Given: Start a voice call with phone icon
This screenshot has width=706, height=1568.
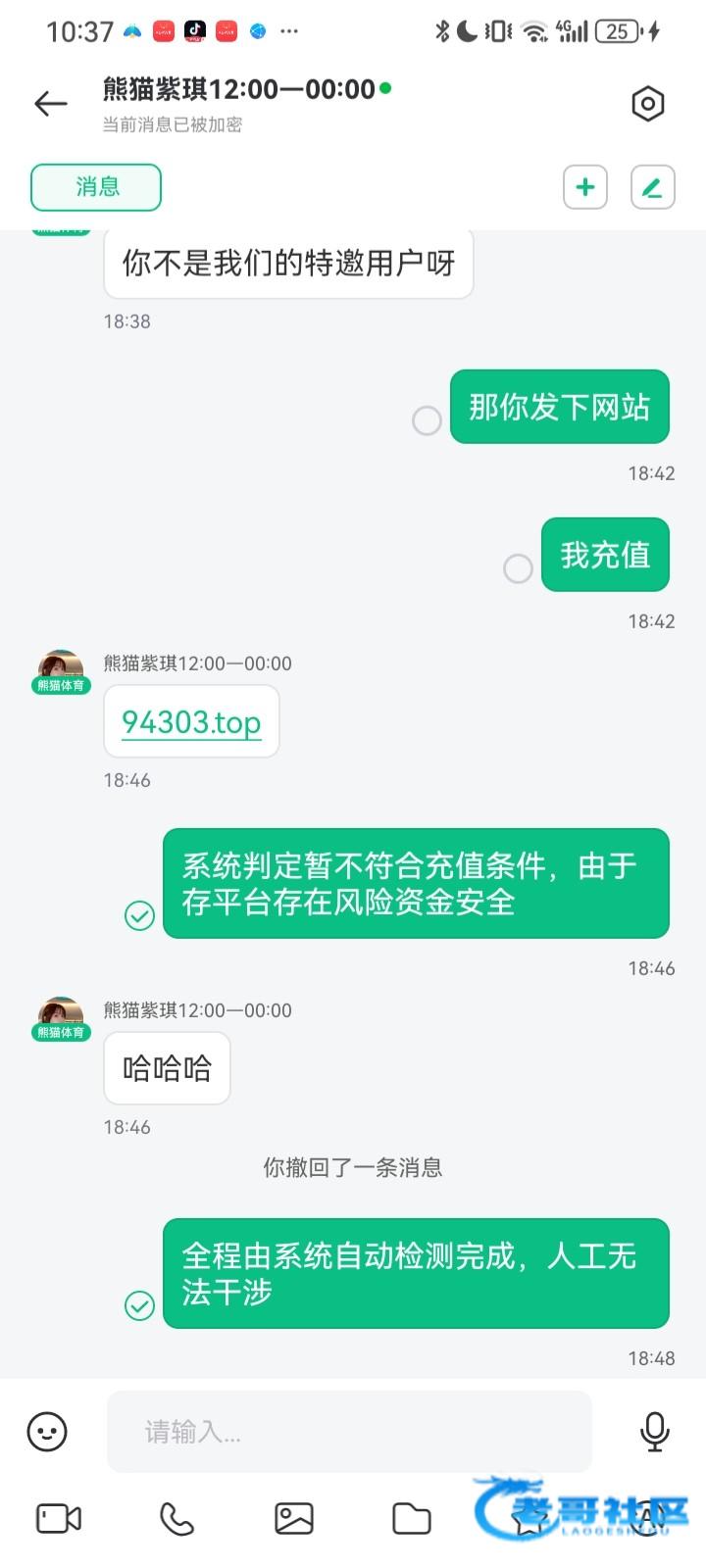Looking at the screenshot, I should coord(176,1519).
